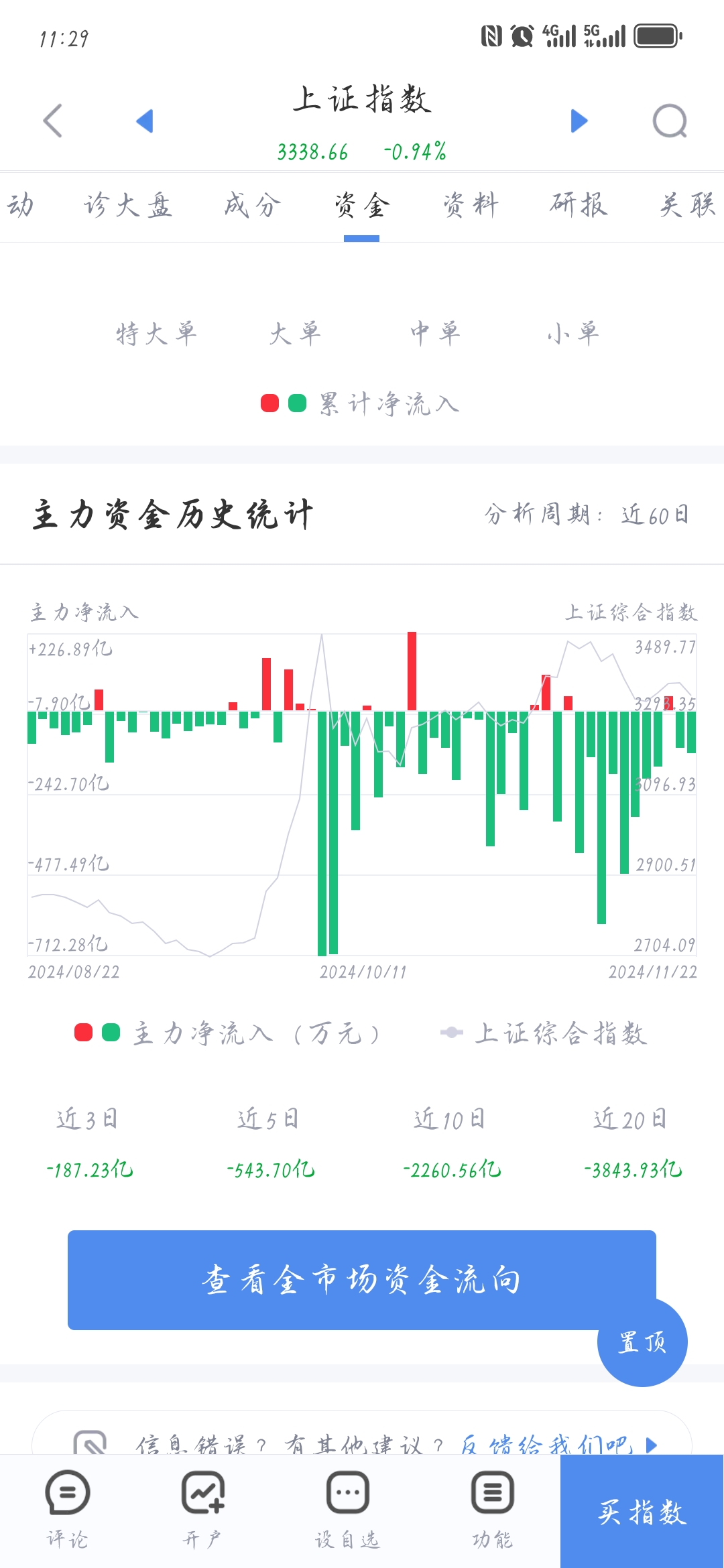Switch to the next index with right triangle

[x=579, y=121]
